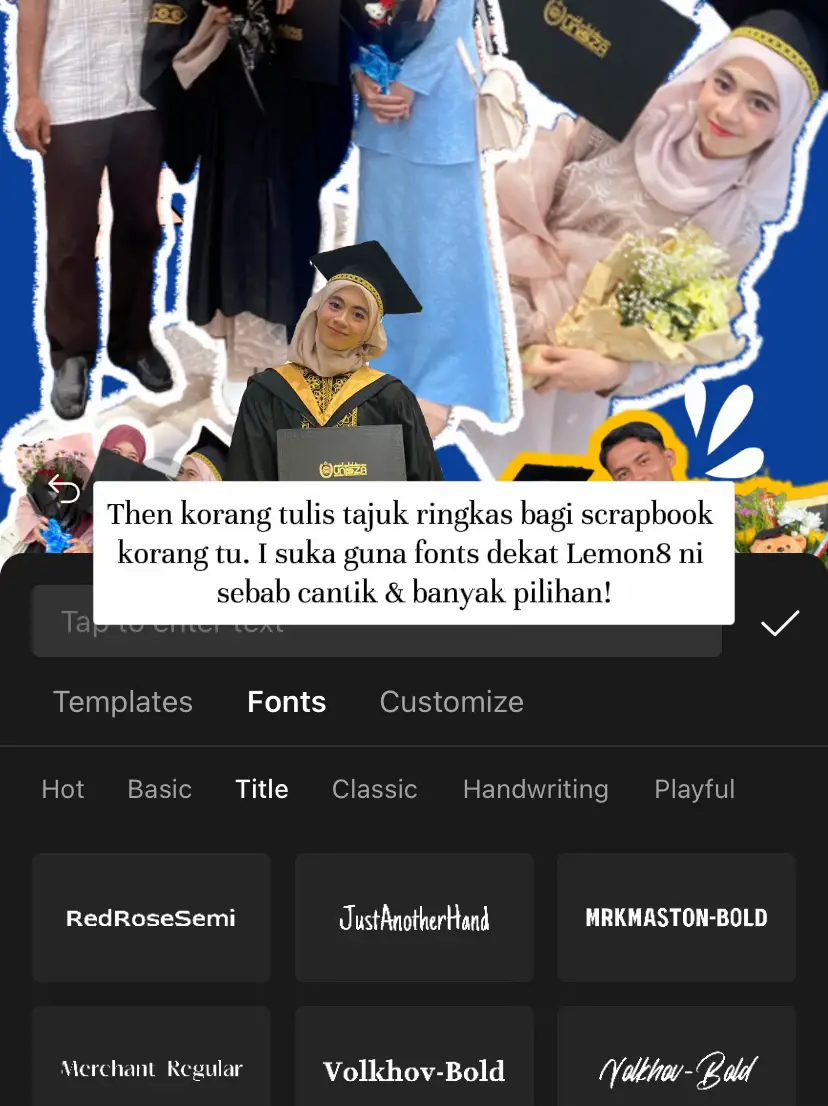Browse Classic font category
828x1106 pixels.
click(374, 789)
